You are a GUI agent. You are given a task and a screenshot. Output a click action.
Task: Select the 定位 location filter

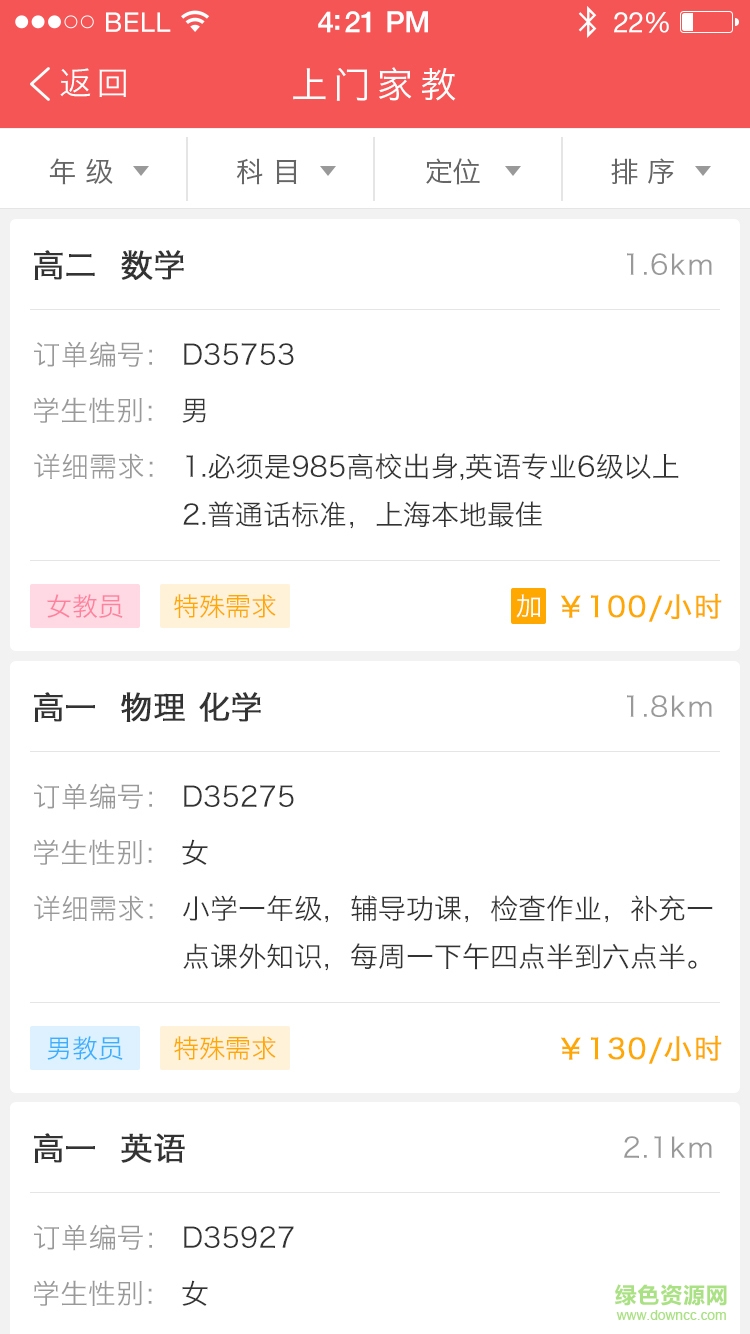point(472,171)
